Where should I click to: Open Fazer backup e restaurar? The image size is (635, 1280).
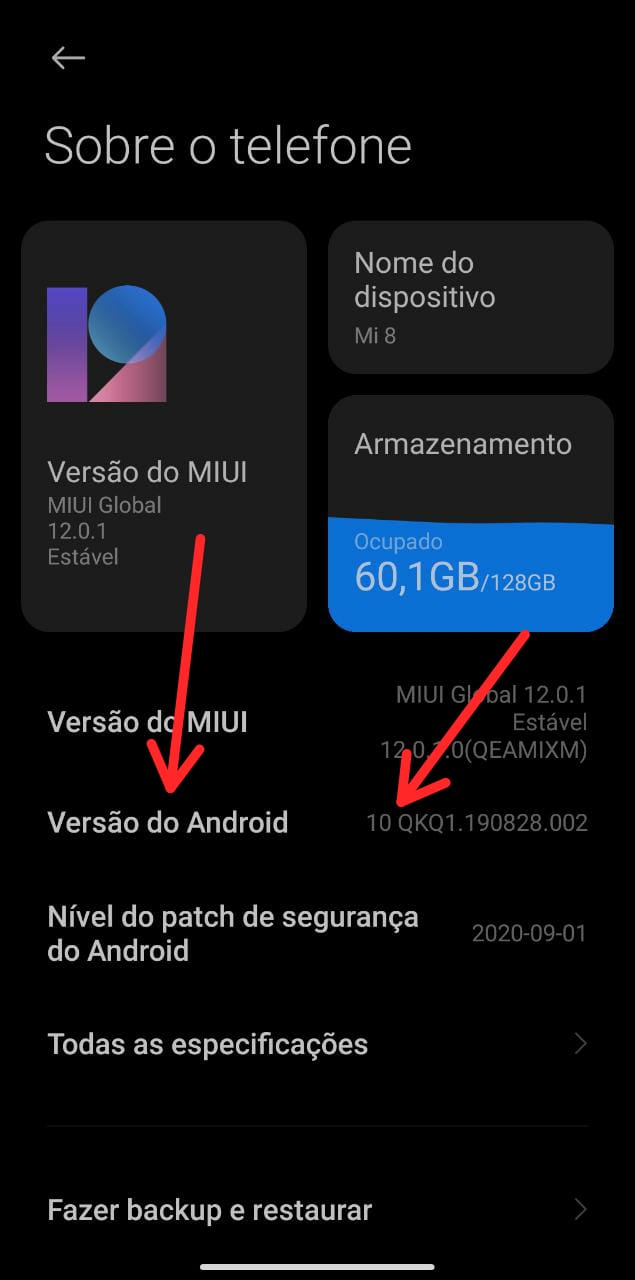pos(317,1210)
